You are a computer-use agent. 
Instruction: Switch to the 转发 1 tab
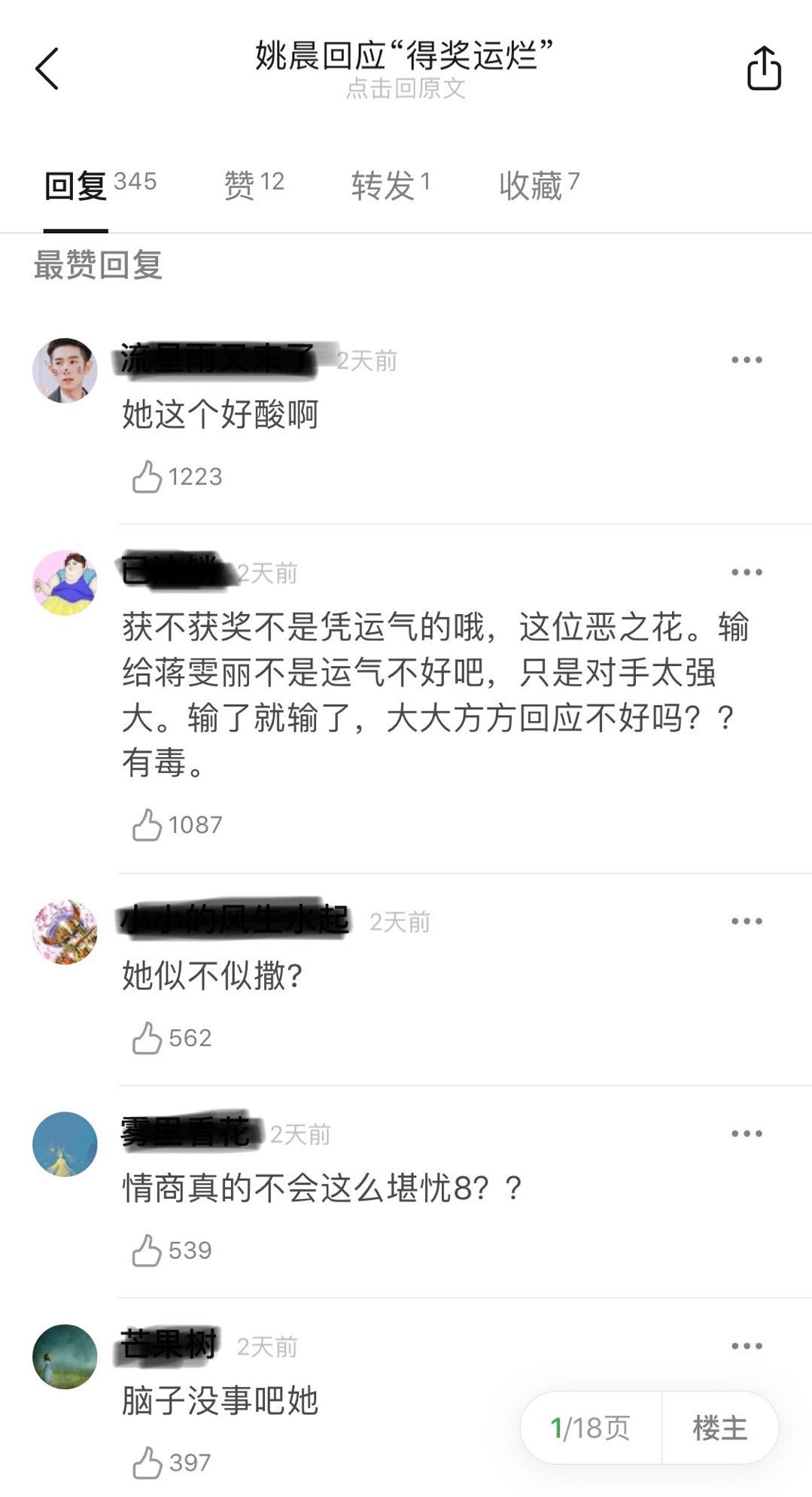tap(390, 184)
